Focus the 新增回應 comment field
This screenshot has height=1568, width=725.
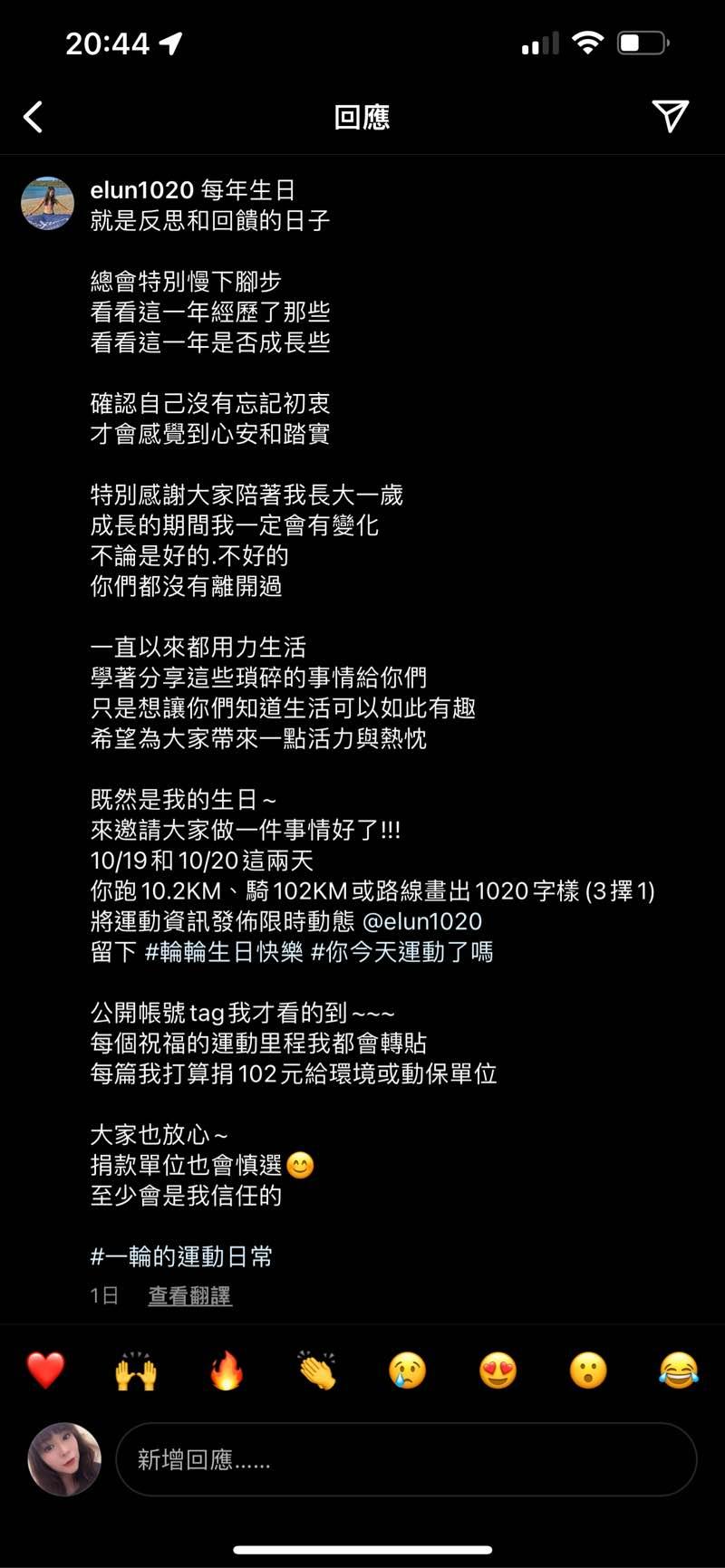coord(406,1459)
